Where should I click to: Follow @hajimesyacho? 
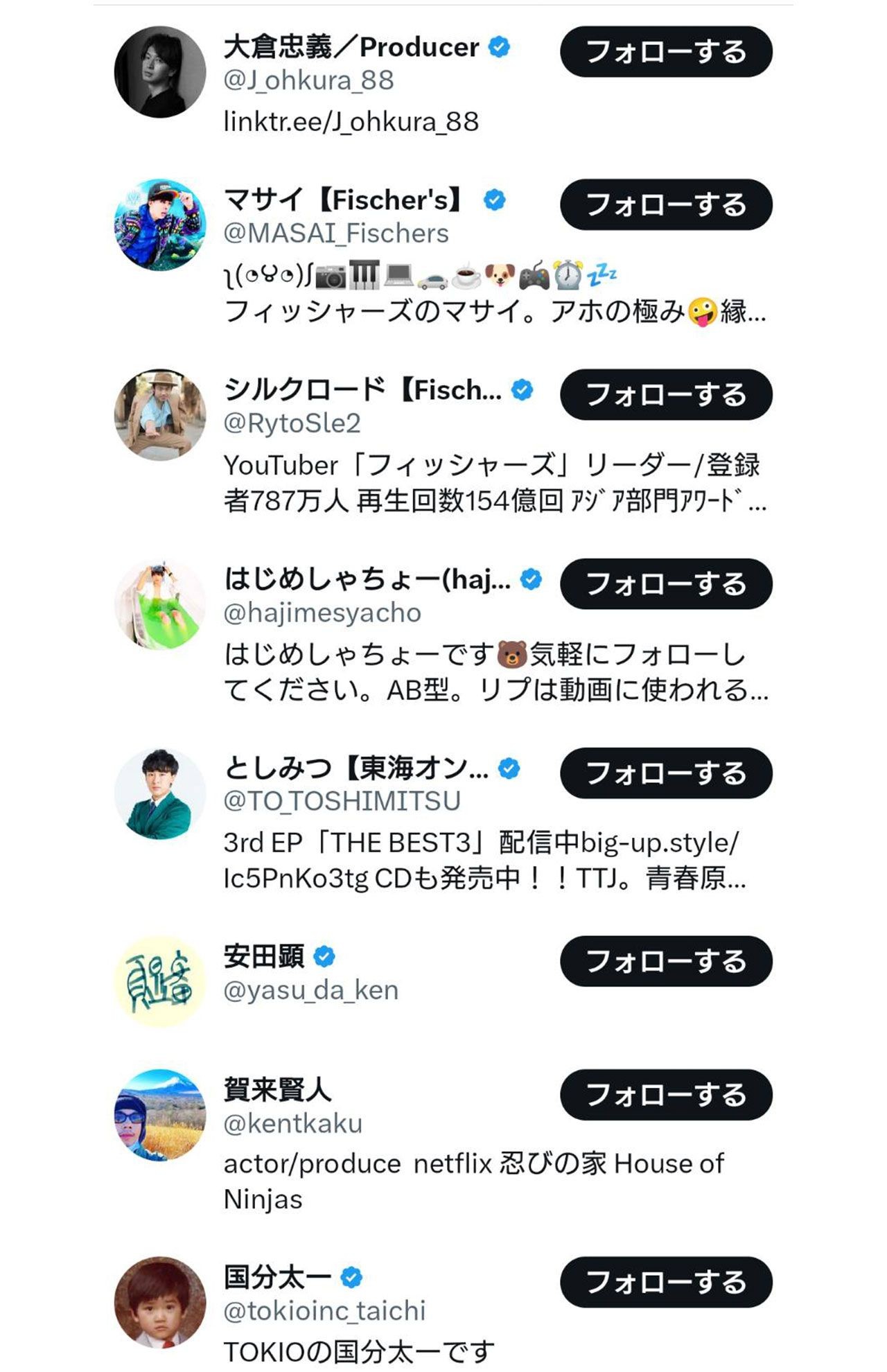[x=666, y=584]
